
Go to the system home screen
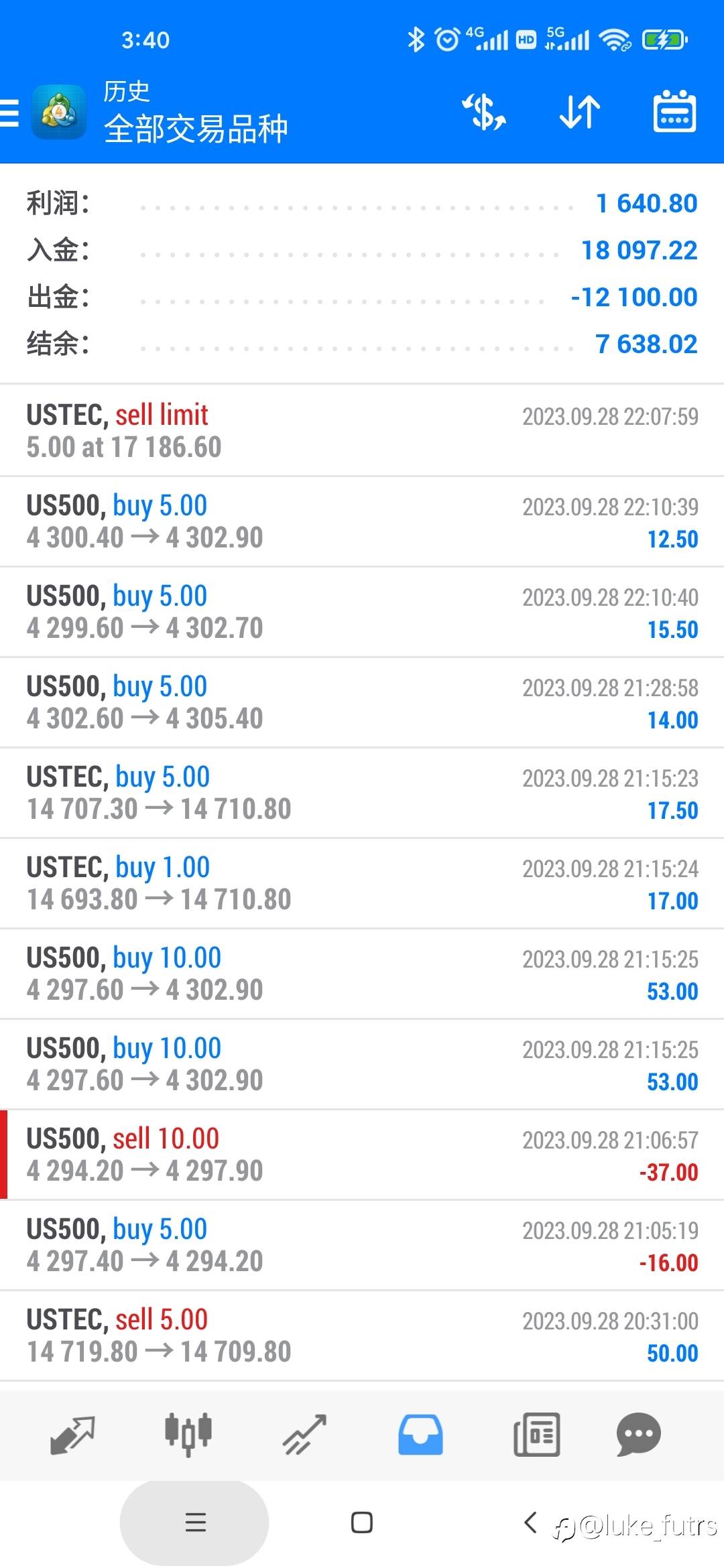tap(362, 1522)
